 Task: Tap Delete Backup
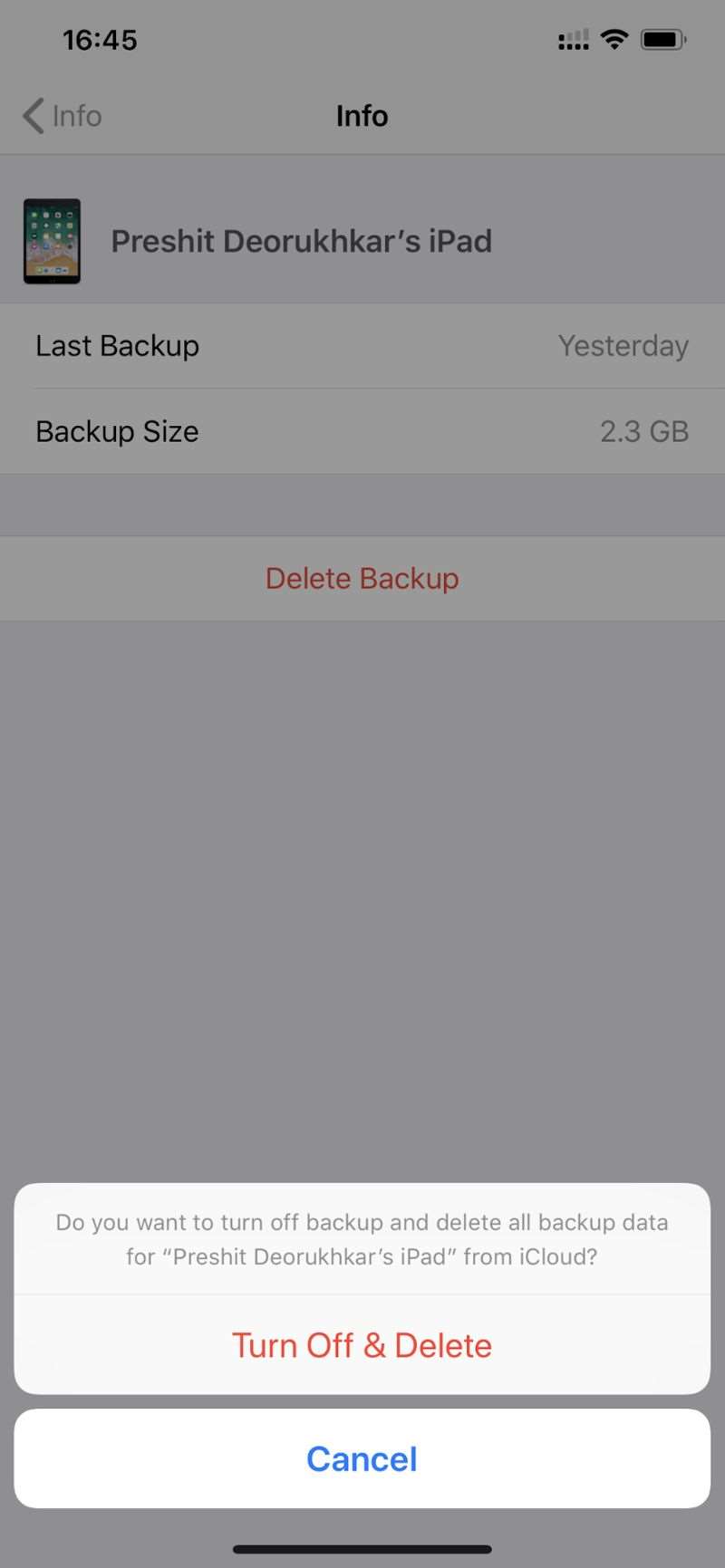[x=362, y=578]
